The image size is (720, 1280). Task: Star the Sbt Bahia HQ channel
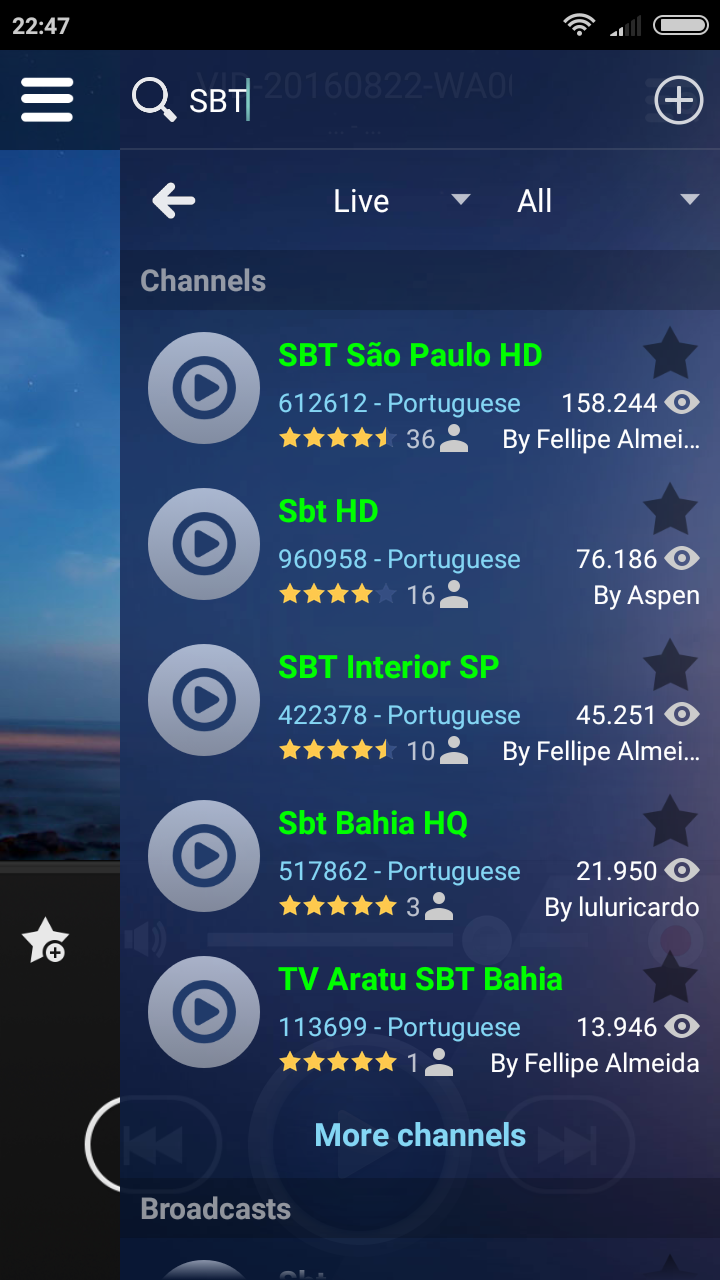tap(670, 821)
